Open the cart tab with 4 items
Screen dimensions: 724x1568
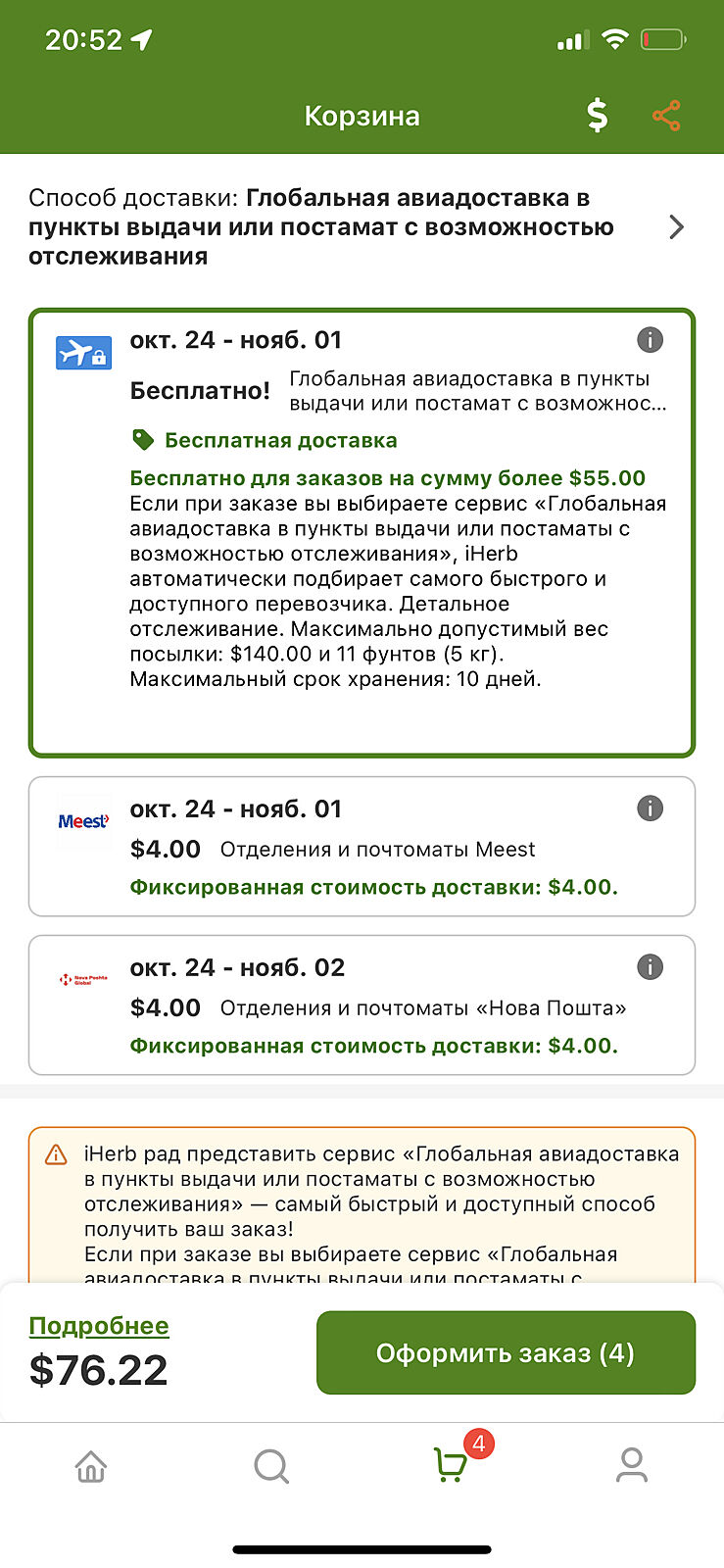(452, 1466)
